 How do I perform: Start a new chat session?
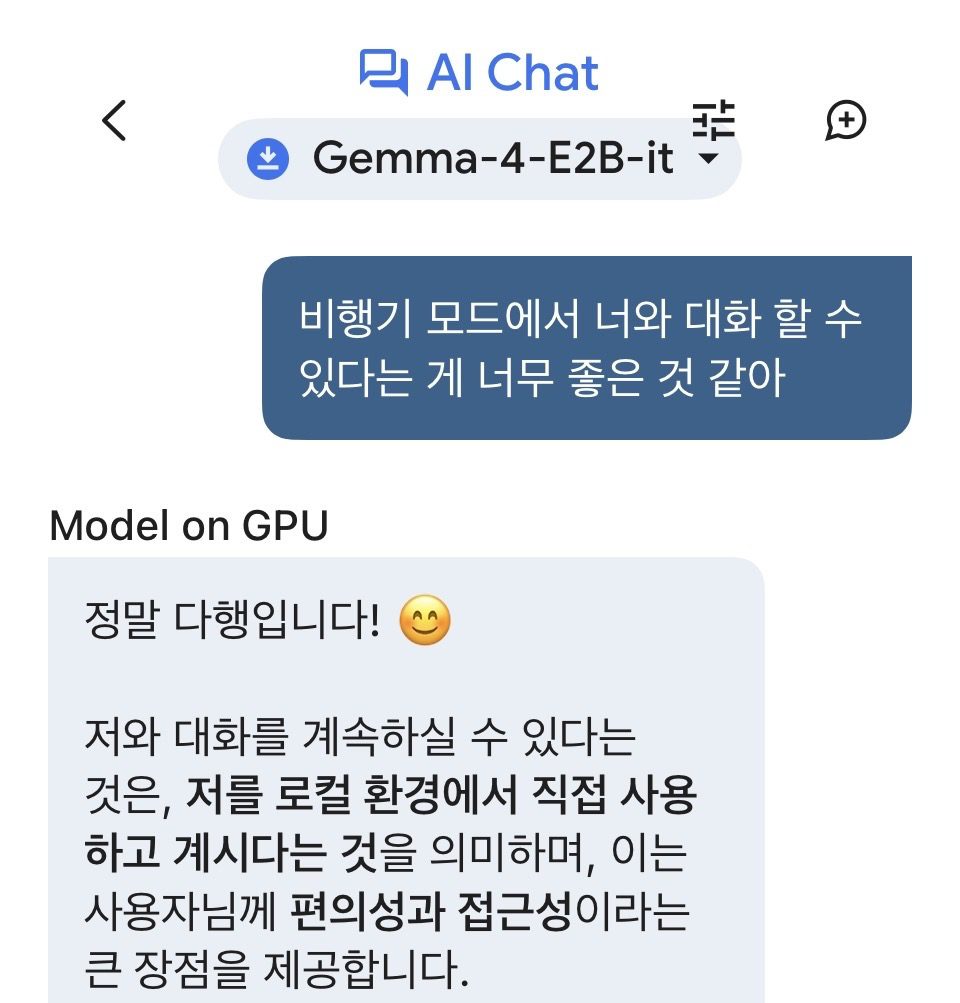(846, 121)
